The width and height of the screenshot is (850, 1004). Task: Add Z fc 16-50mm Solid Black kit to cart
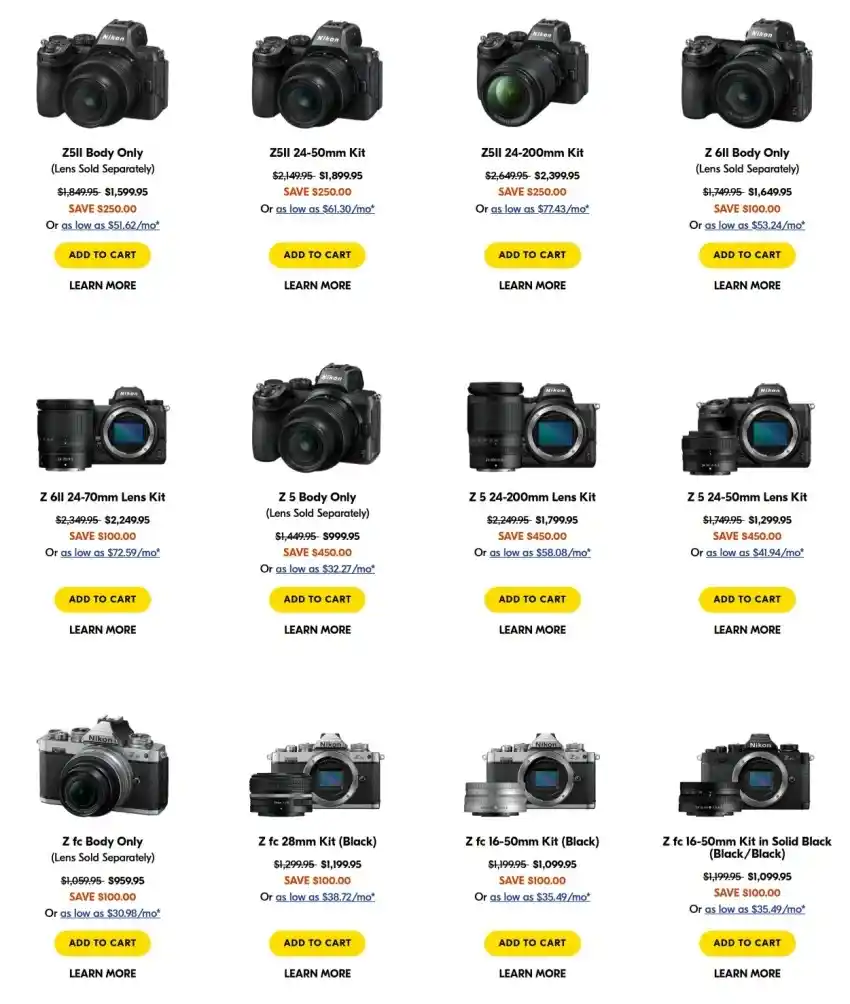pyautogui.click(x=747, y=943)
